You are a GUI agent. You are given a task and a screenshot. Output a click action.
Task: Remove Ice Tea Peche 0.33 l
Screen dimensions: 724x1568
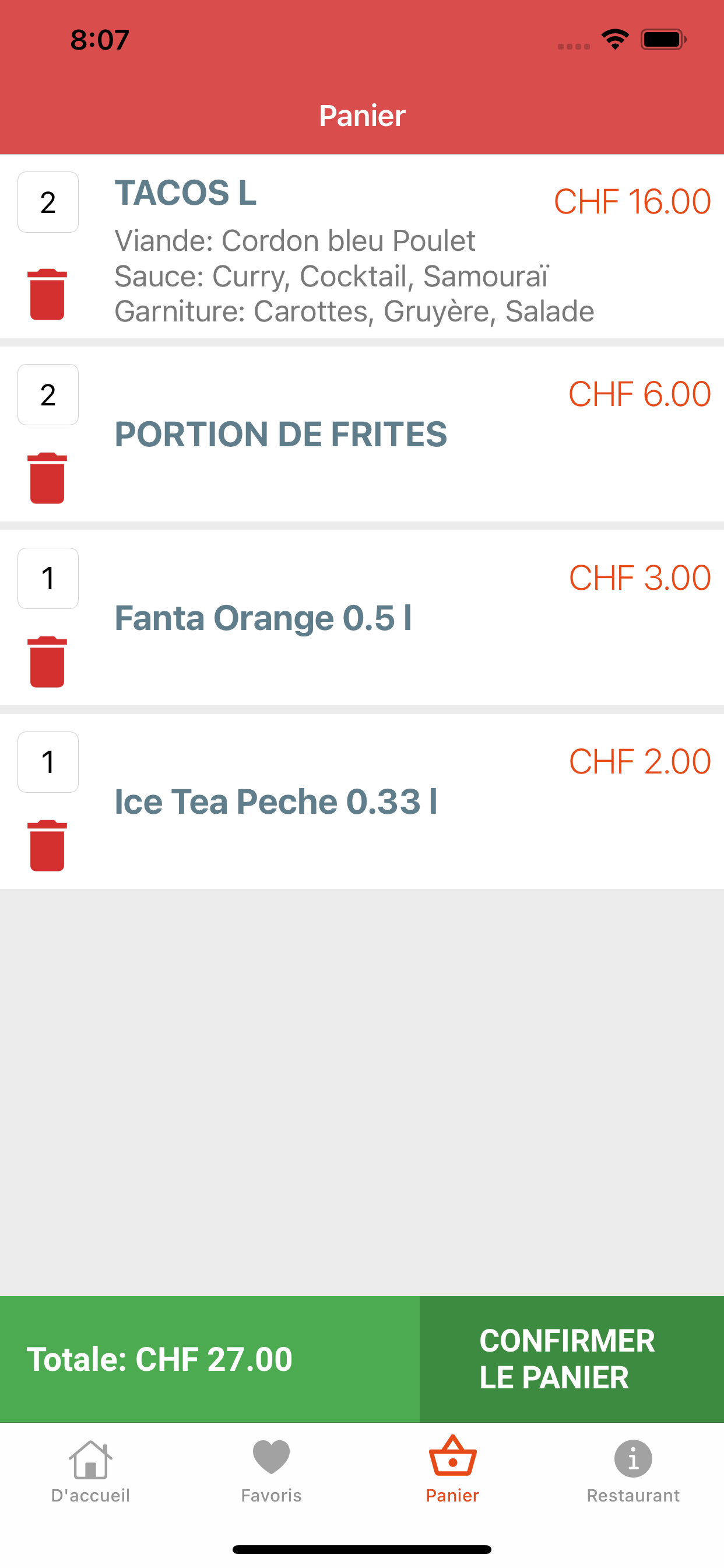point(47,845)
